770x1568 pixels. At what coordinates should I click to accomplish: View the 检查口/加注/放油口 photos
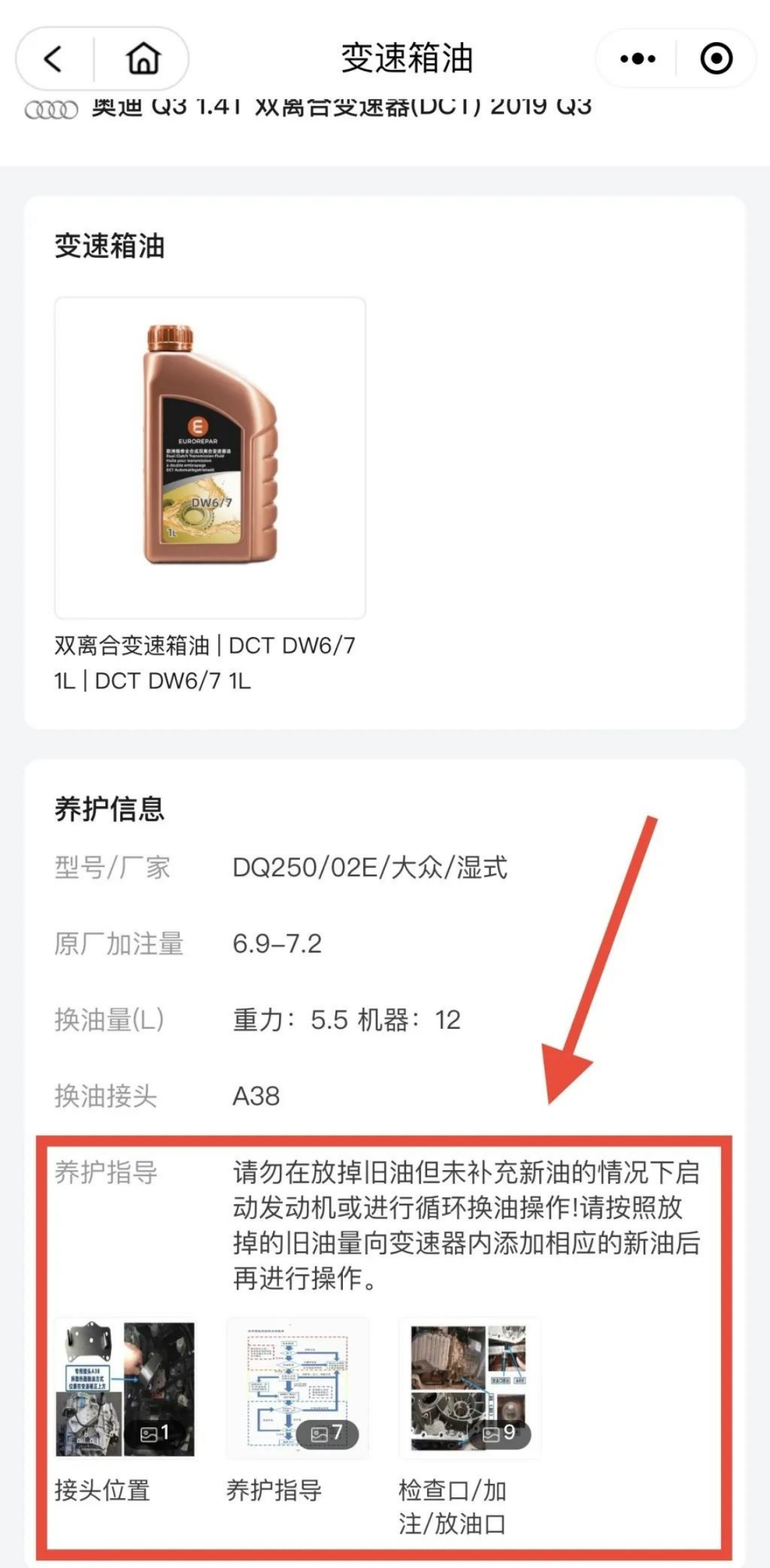tap(469, 1389)
